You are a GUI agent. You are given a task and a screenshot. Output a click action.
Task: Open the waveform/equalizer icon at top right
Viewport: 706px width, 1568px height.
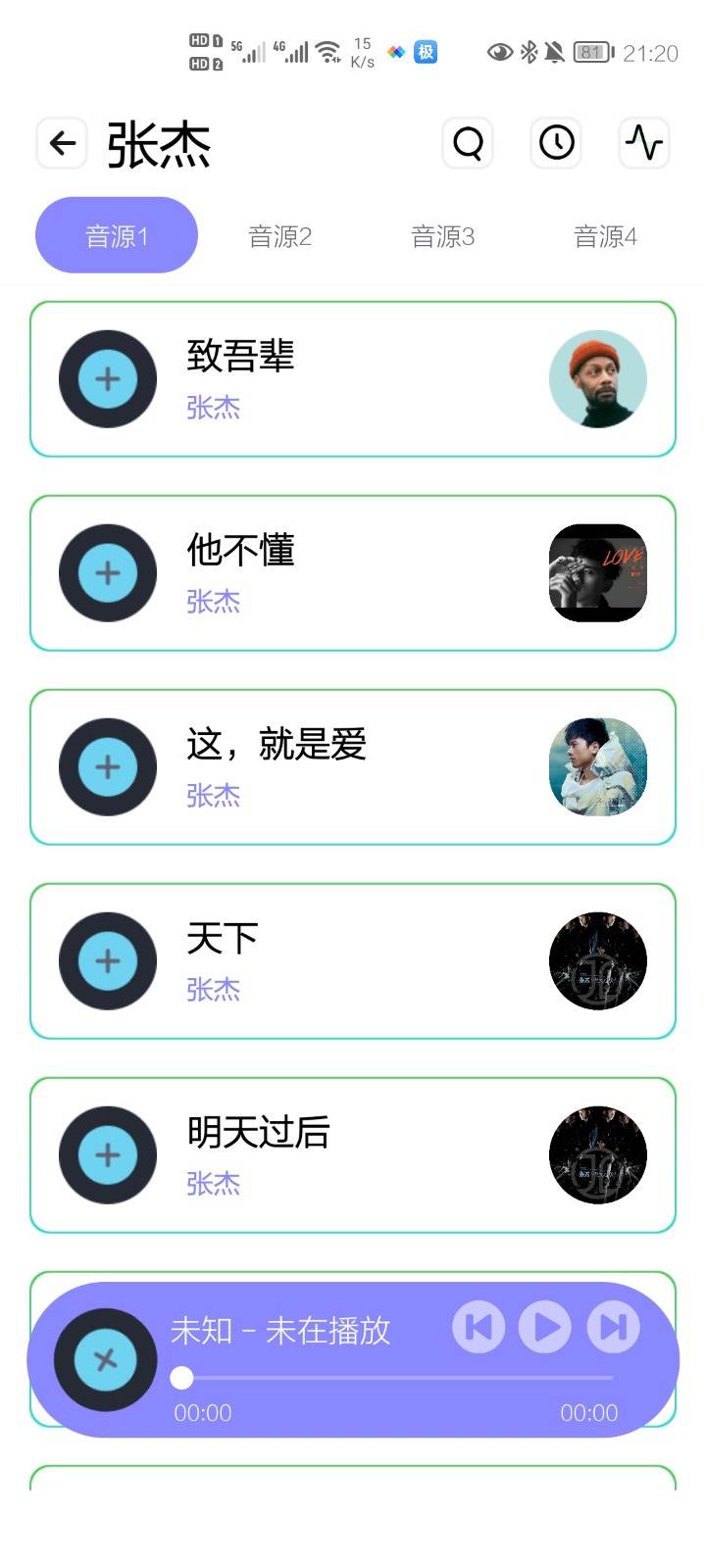point(644,143)
